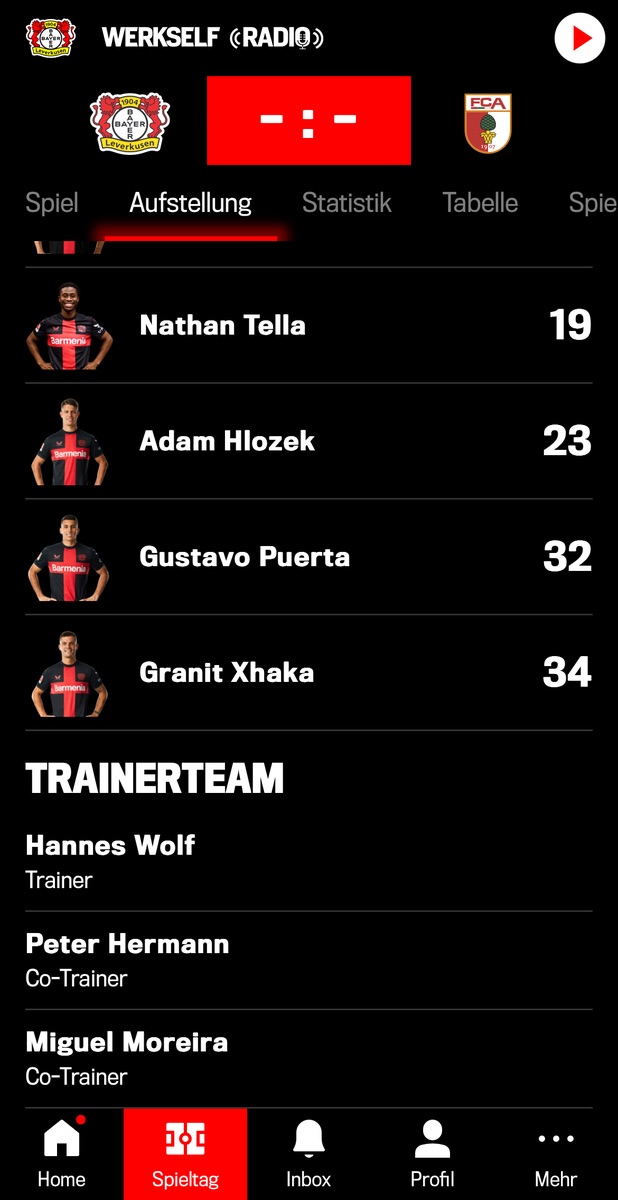Switch to the Tabelle tab
618x1200 pixels.
click(x=480, y=203)
